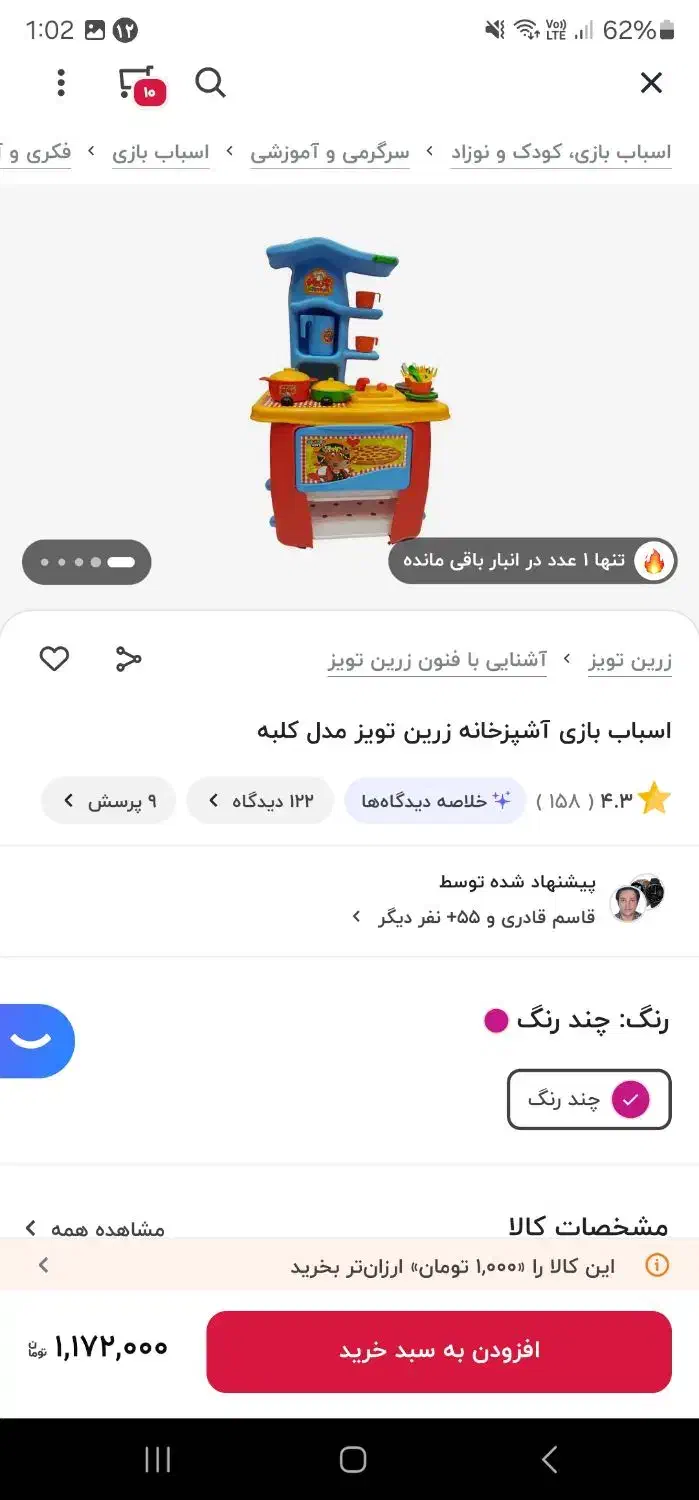
Task: Open the زرین تویز brand link
Action: click(x=630, y=660)
